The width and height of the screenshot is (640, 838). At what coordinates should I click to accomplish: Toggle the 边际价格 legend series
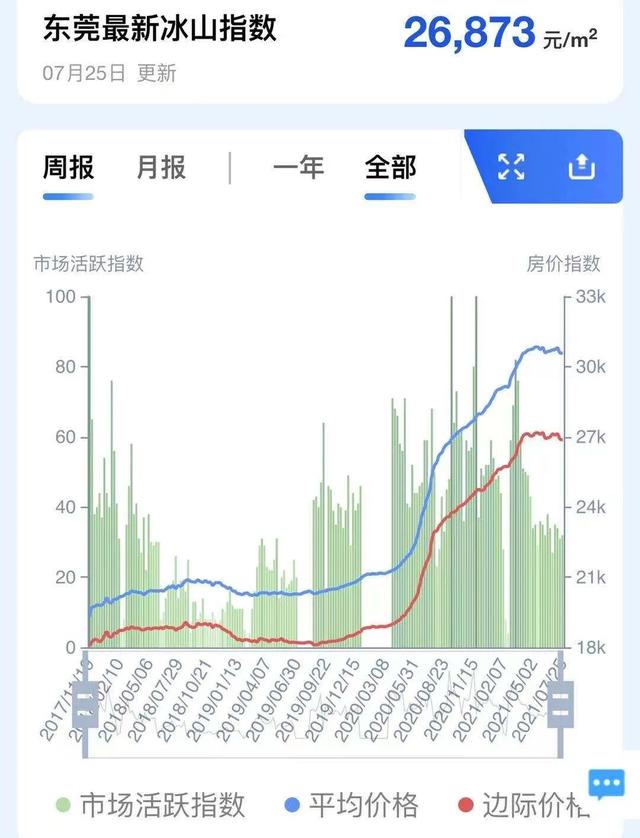[x=520, y=804]
